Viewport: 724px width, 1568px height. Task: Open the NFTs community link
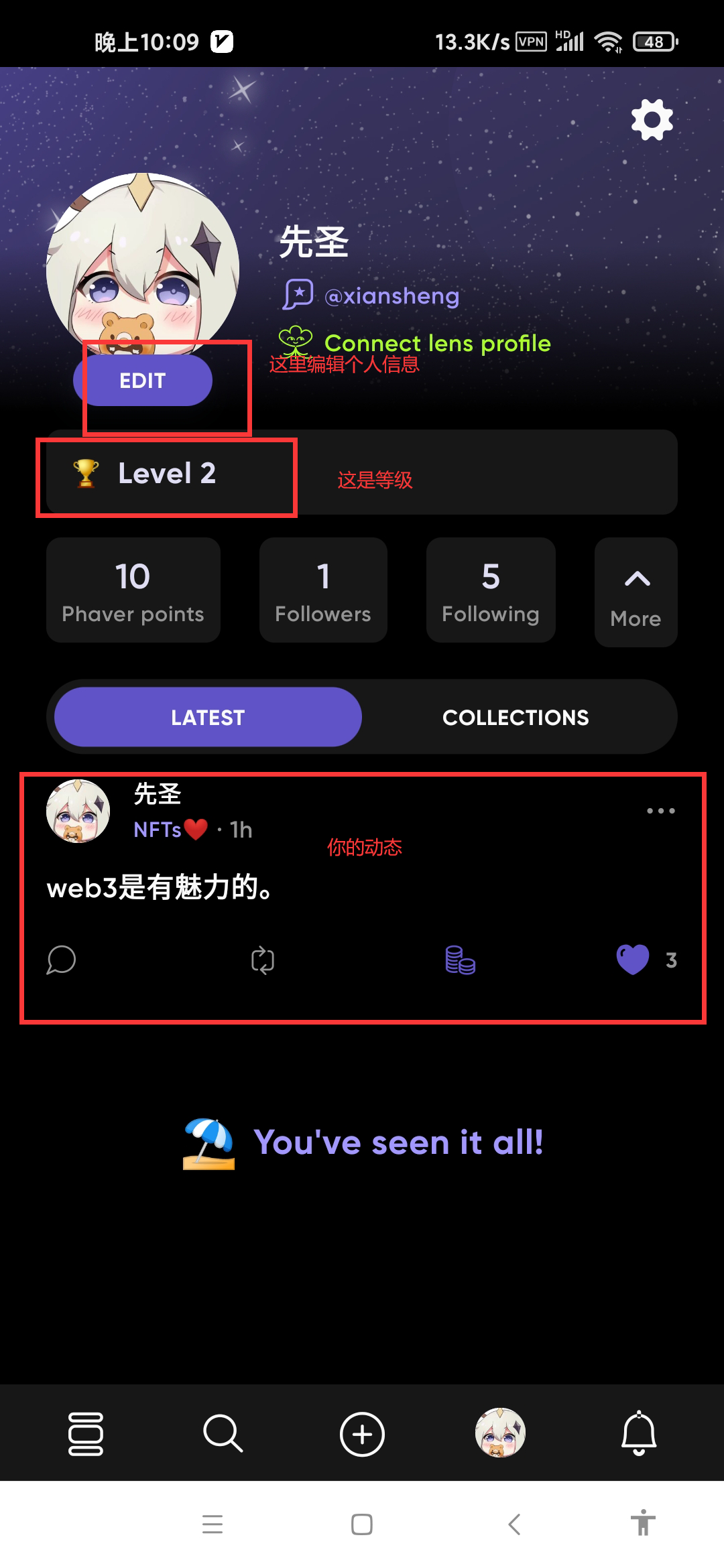click(x=158, y=830)
